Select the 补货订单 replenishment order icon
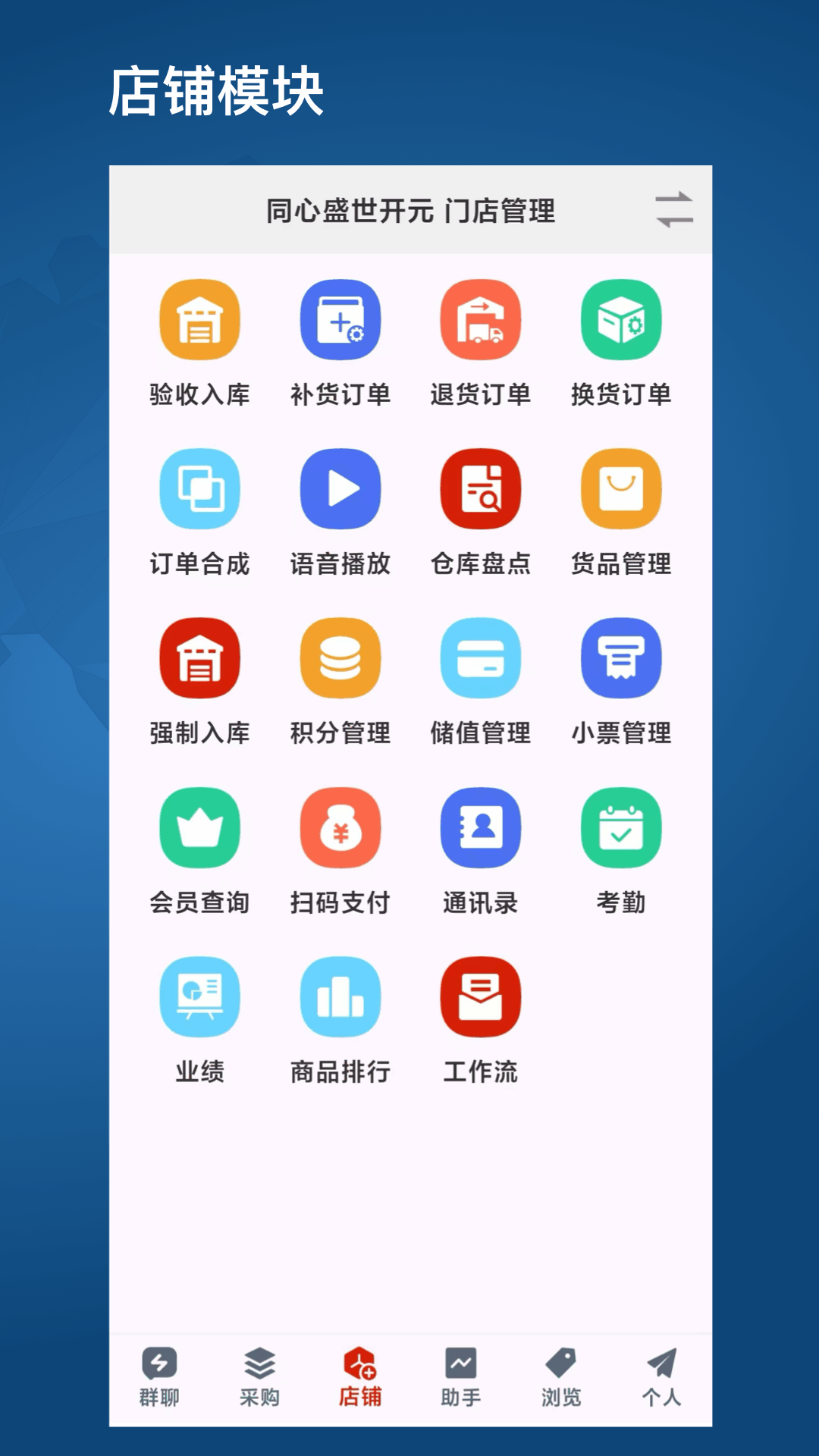This screenshot has height=1456, width=819. tap(340, 321)
